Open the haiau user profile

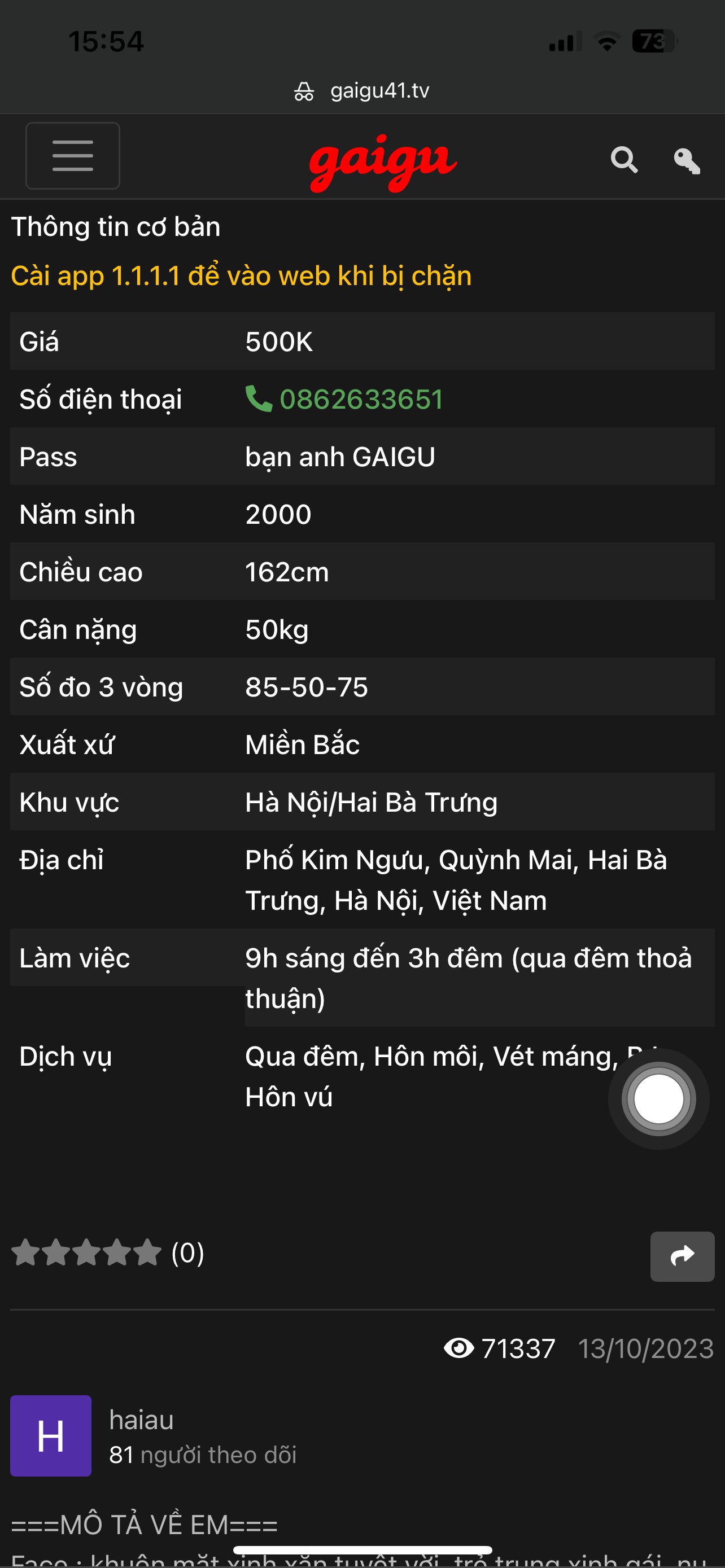pos(141,1420)
